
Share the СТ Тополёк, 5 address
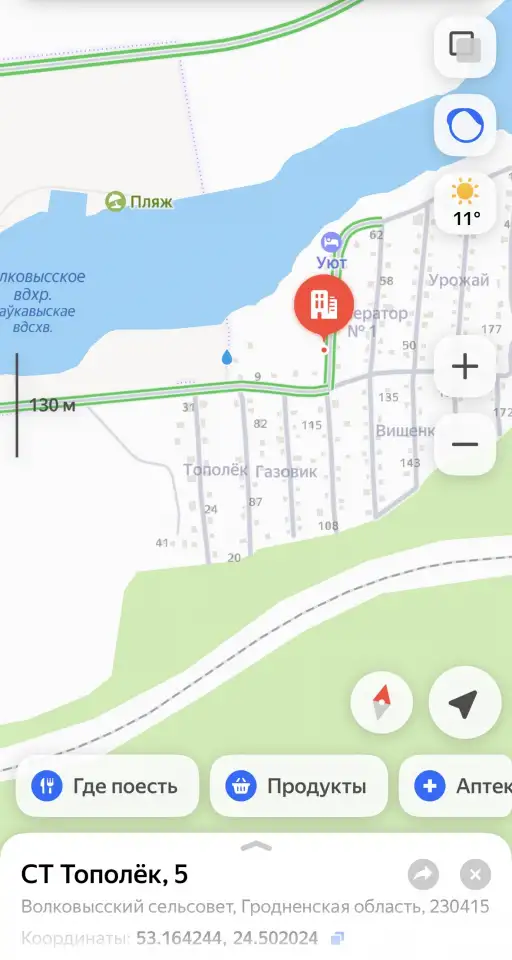tap(424, 874)
